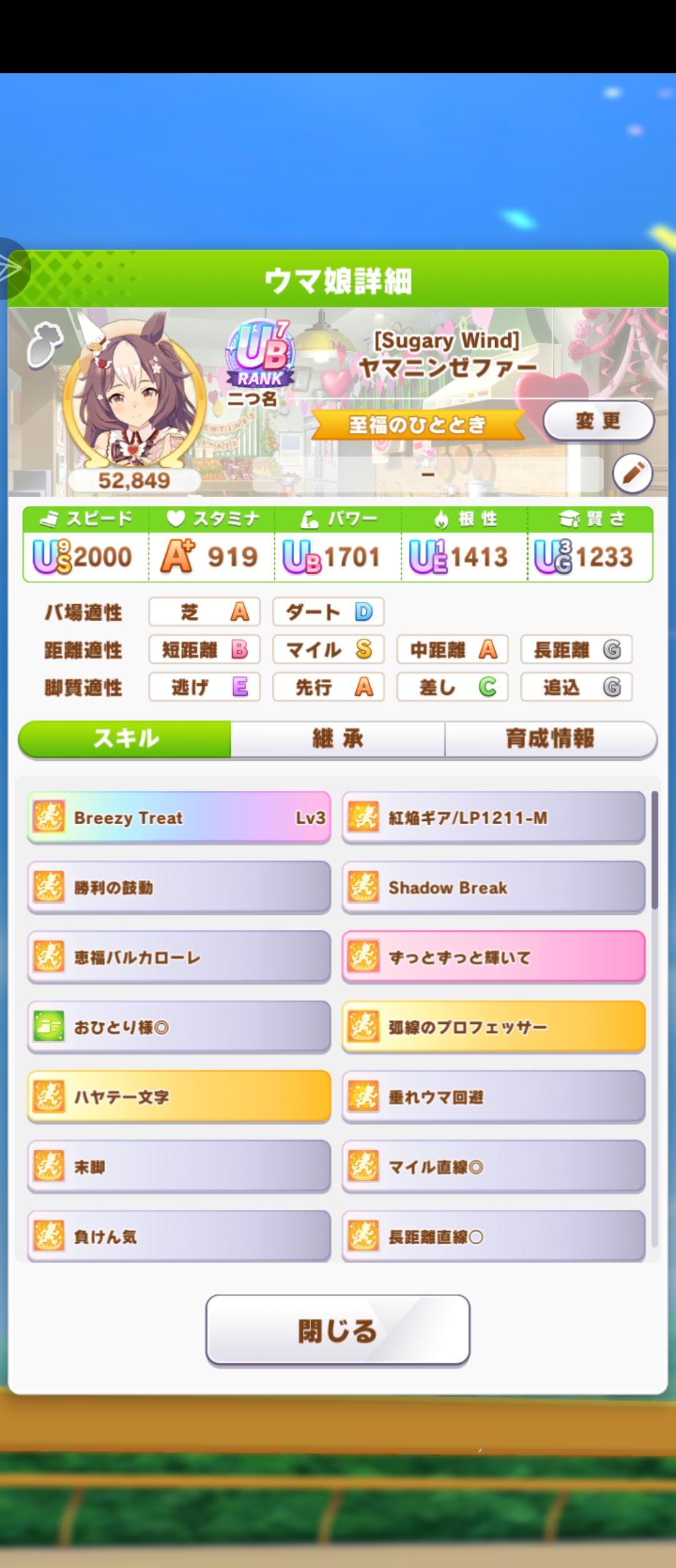The height and width of the screenshot is (1568, 676).
Task: Open the Breezy Treat Lv3 skill details
Action: 179,818
